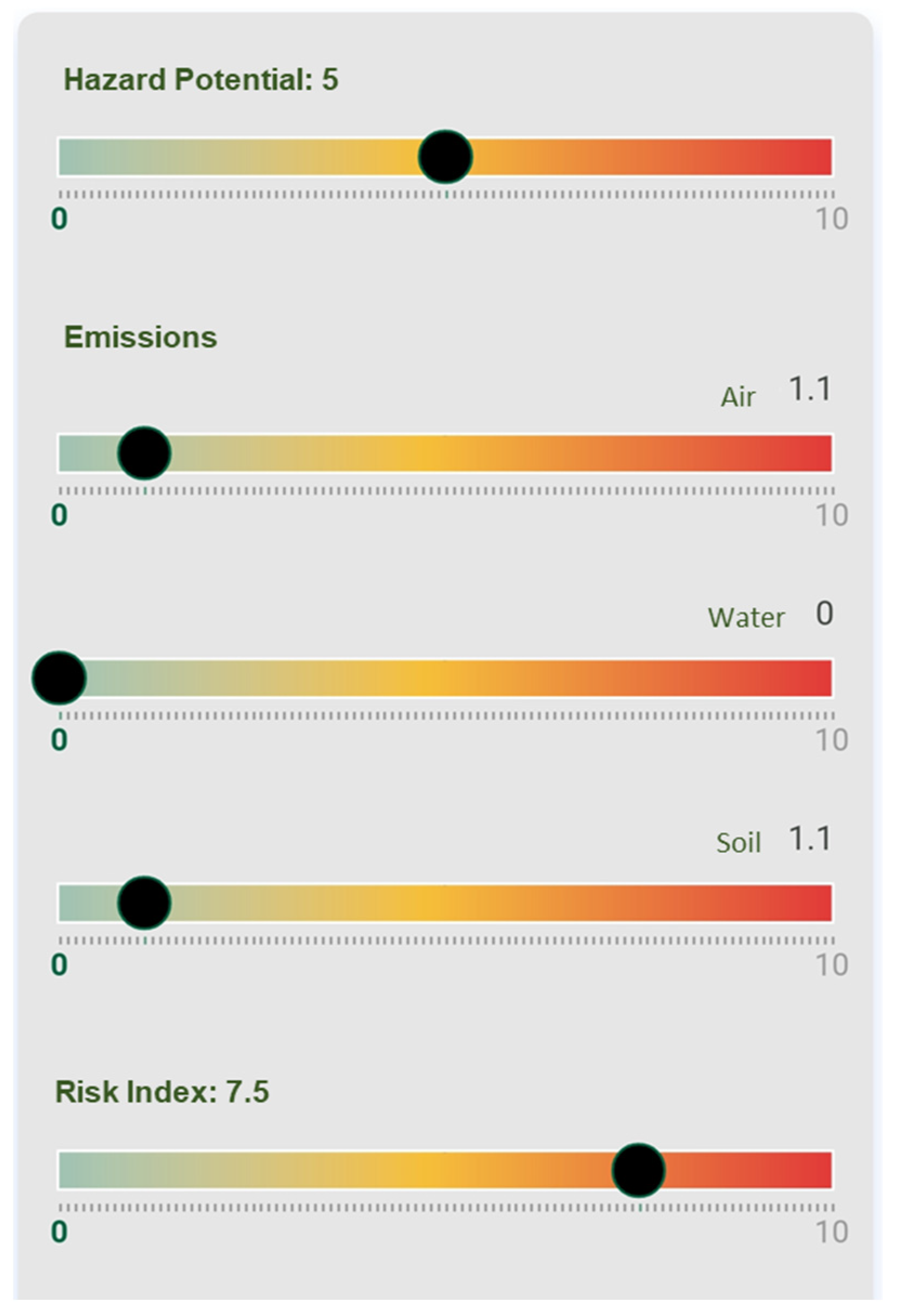Tap the Risk Index slider

click(638, 1170)
